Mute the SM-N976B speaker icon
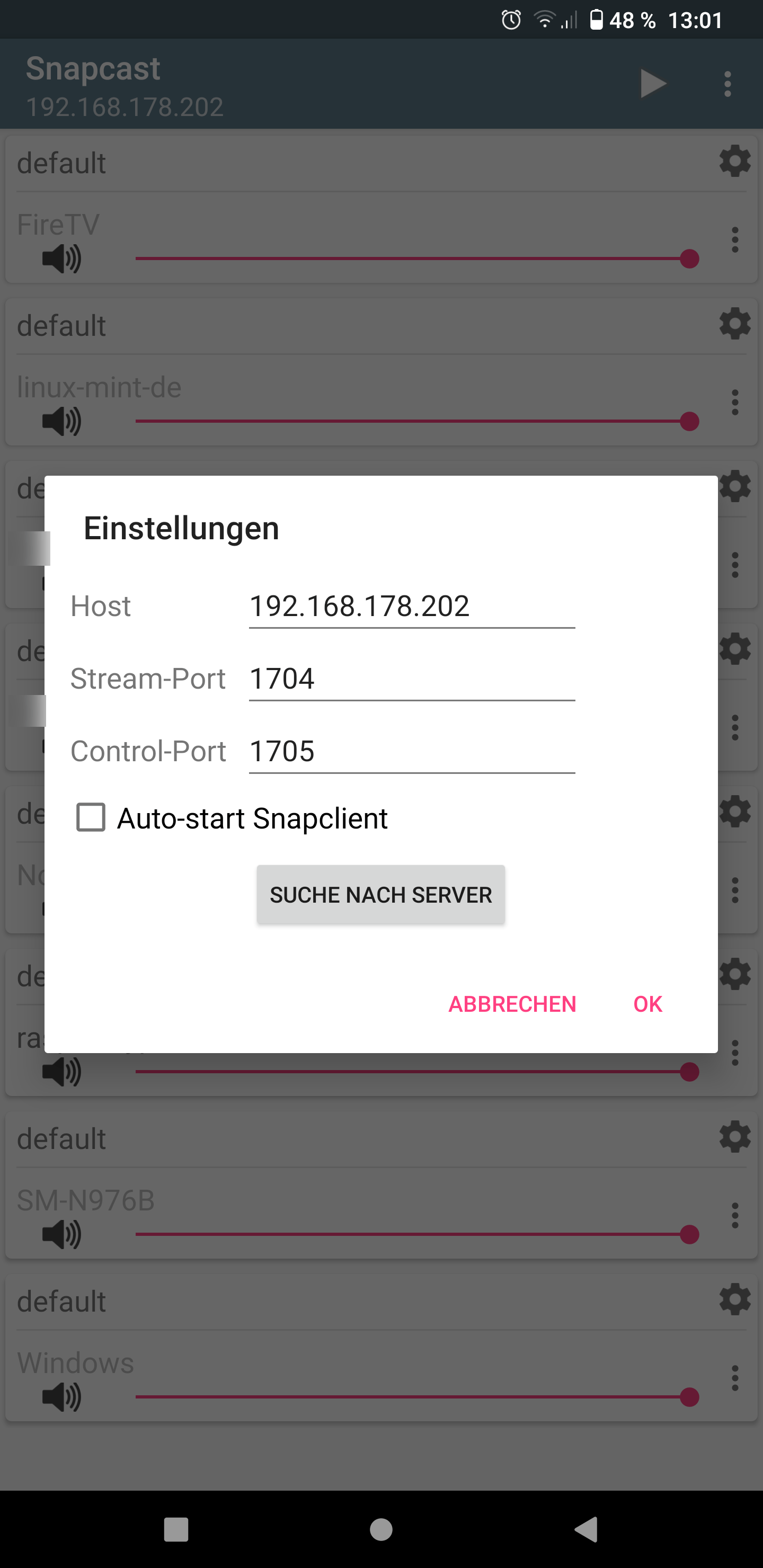Viewport: 763px width, 1568px height. click(61, 1234)
